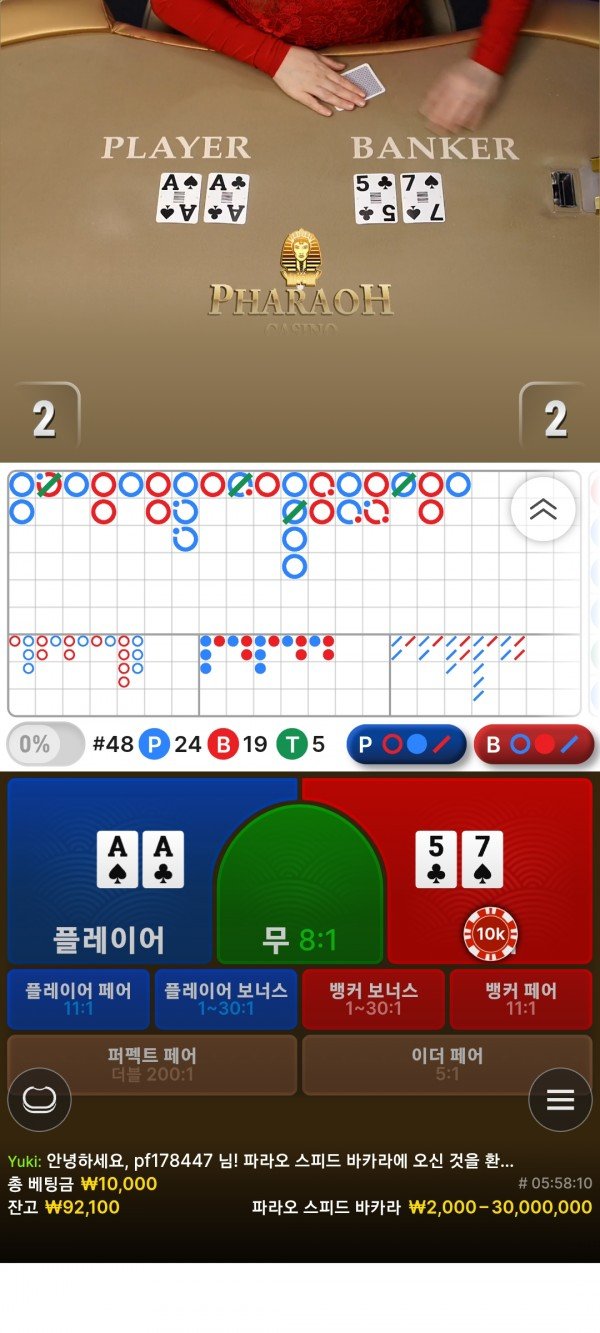Bet on 이더 페어 5:1
The image size is (600, 1333).
pyautogui.click(x=447, y=1064)
